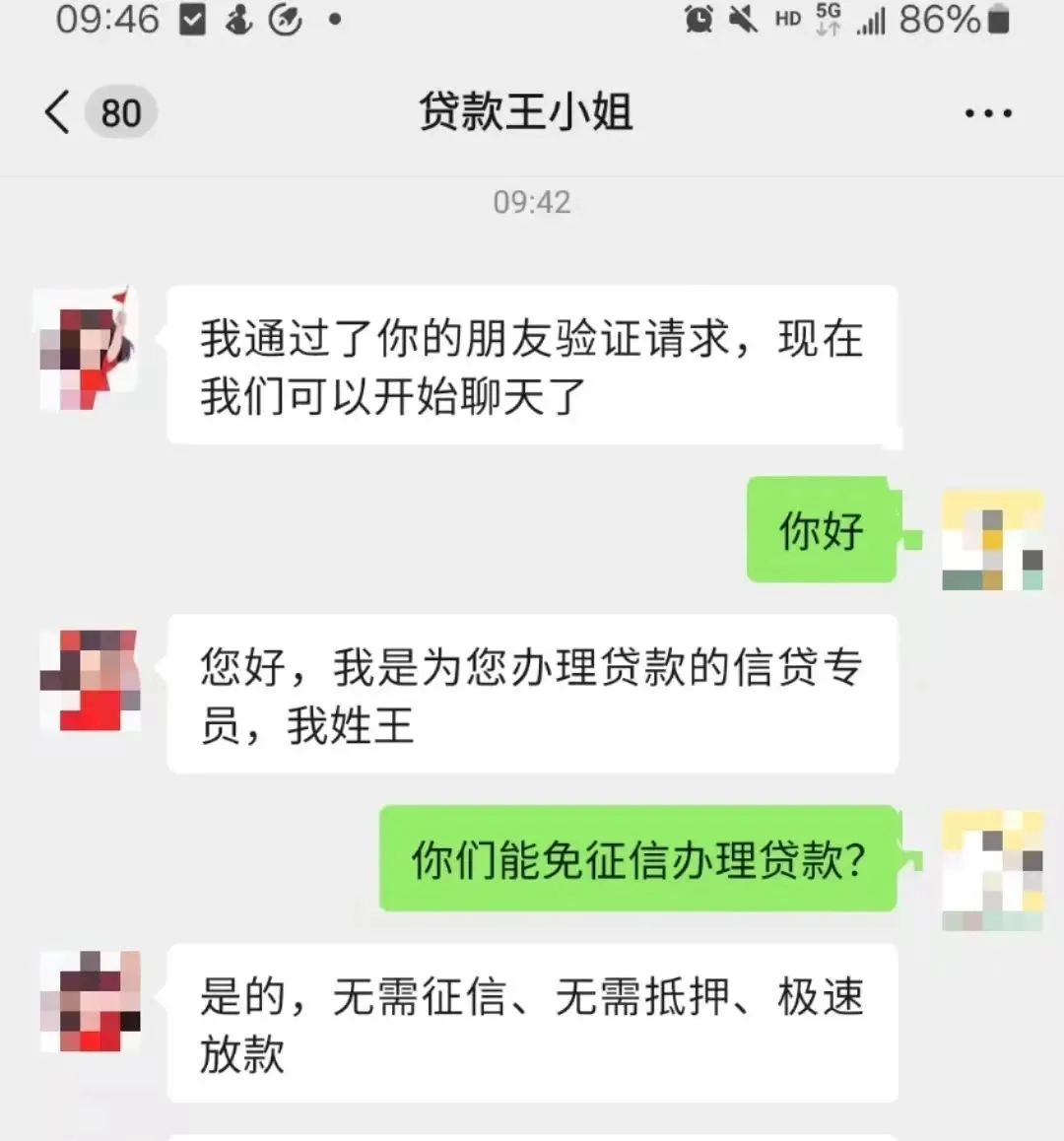Image resolution: width=1064 pixels, height=1141 pixels.
Task: Tap your avatar beside 你们能免征信办理贷款 message
Action: click(x=992, y=870)
